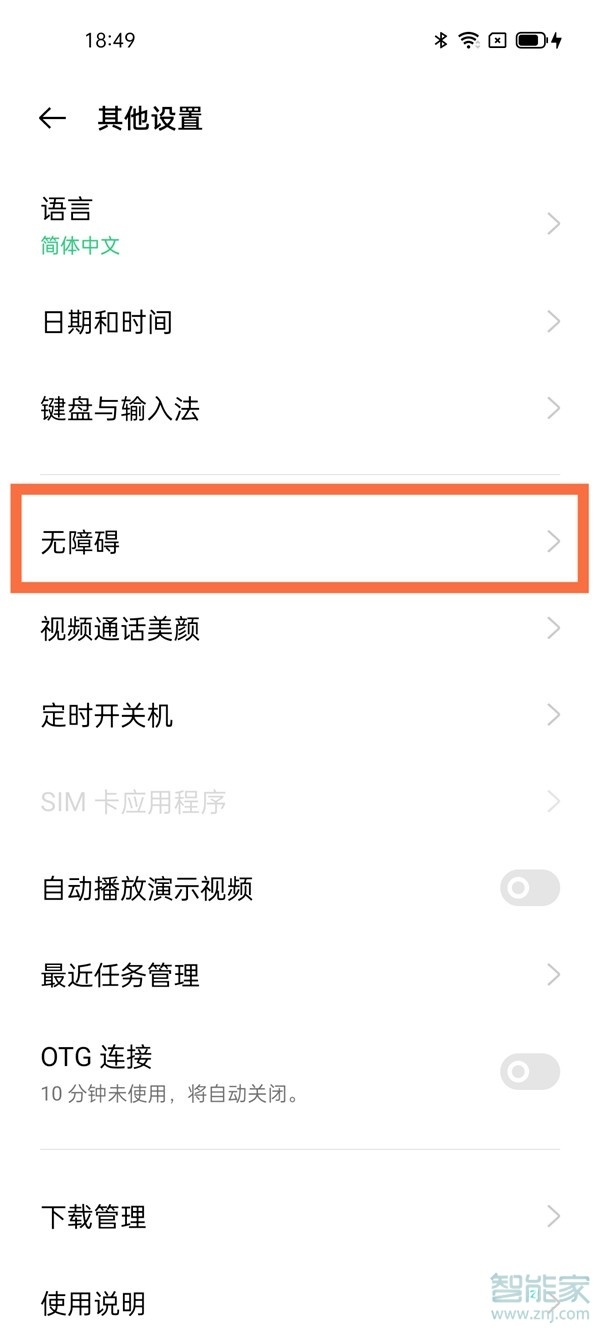The width and height of the screenshot is (600, 1333).
Task: Open 视频通话美颜 settings
Action: point(300,629)
